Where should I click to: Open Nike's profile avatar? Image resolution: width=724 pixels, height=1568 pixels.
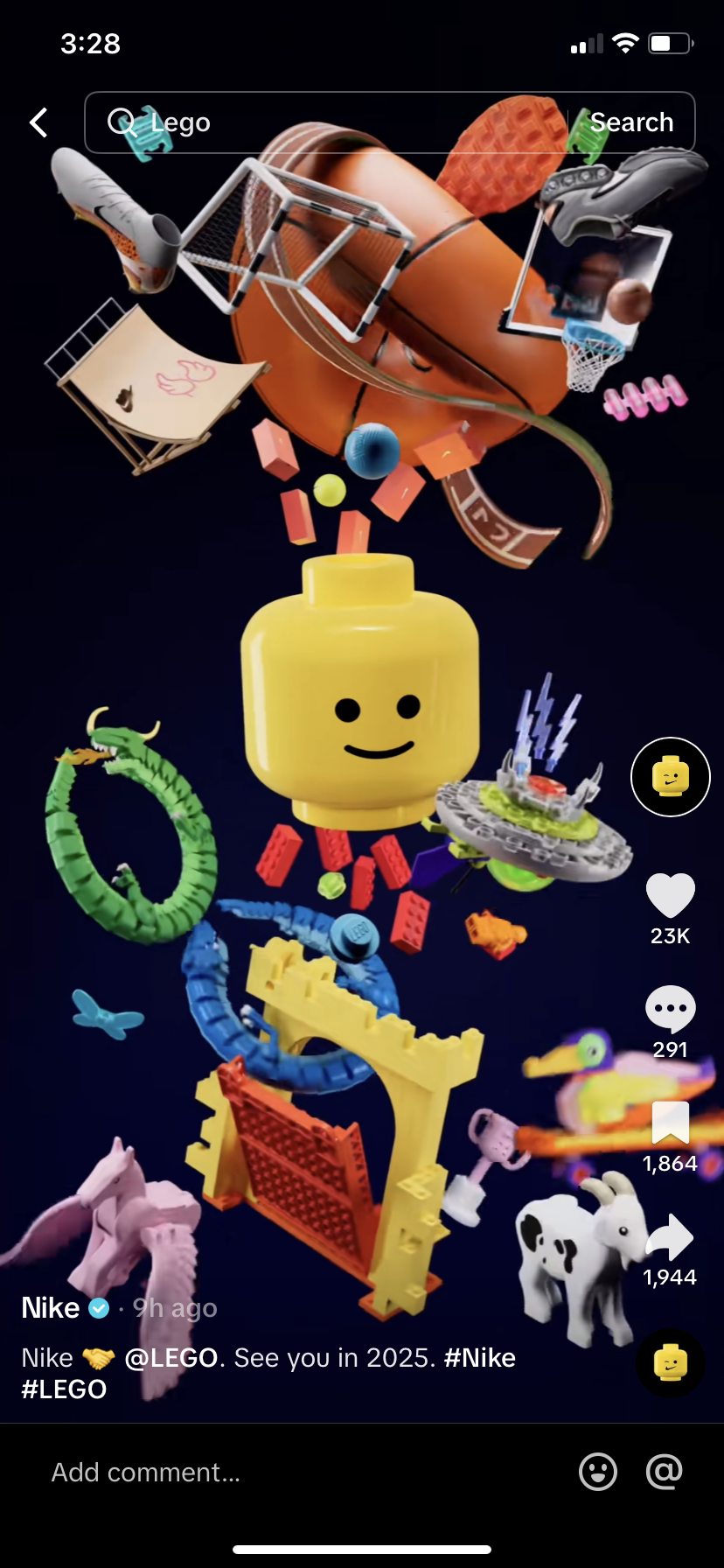(671, 777)
